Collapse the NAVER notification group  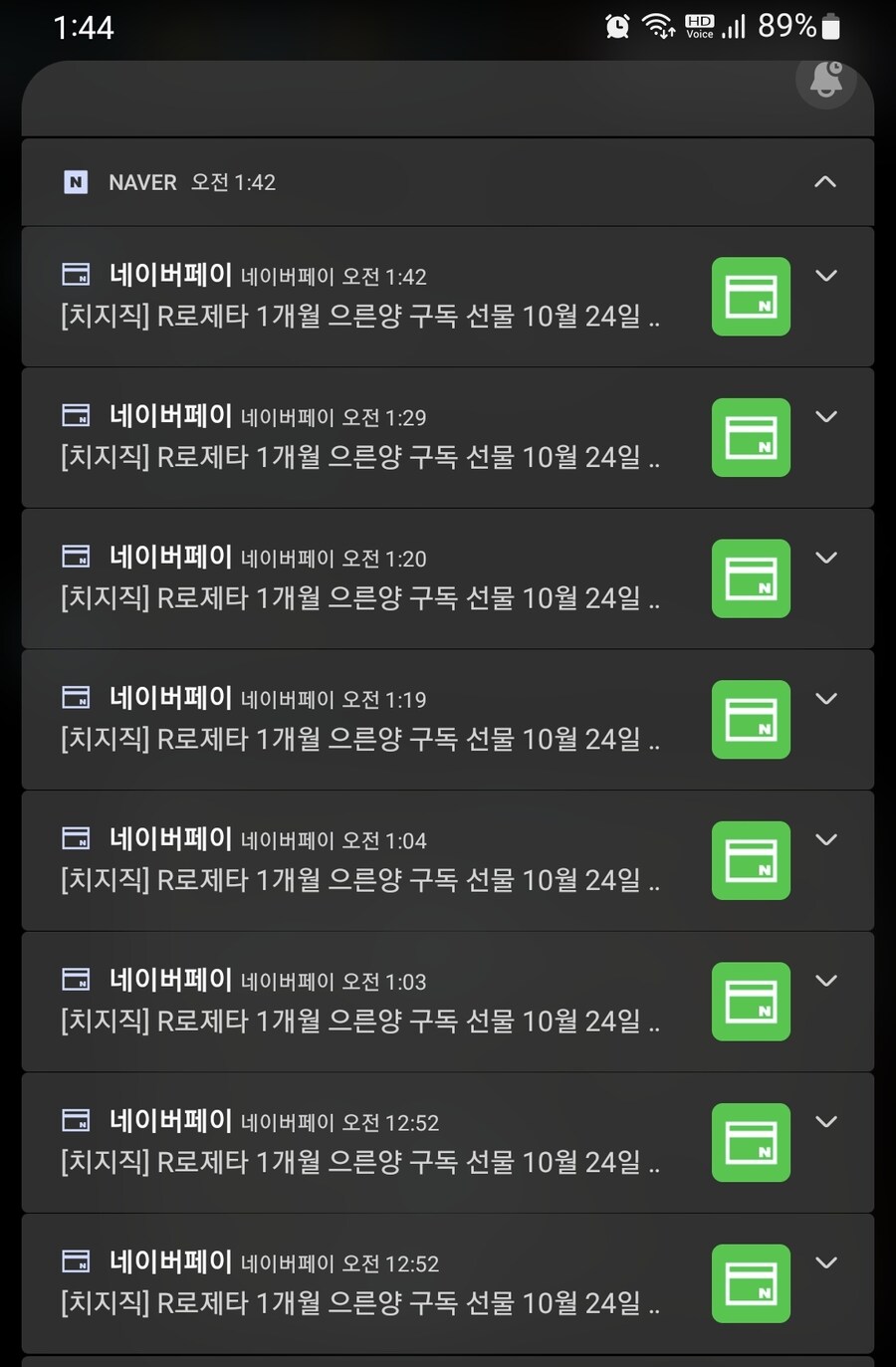tap(824, 182)
